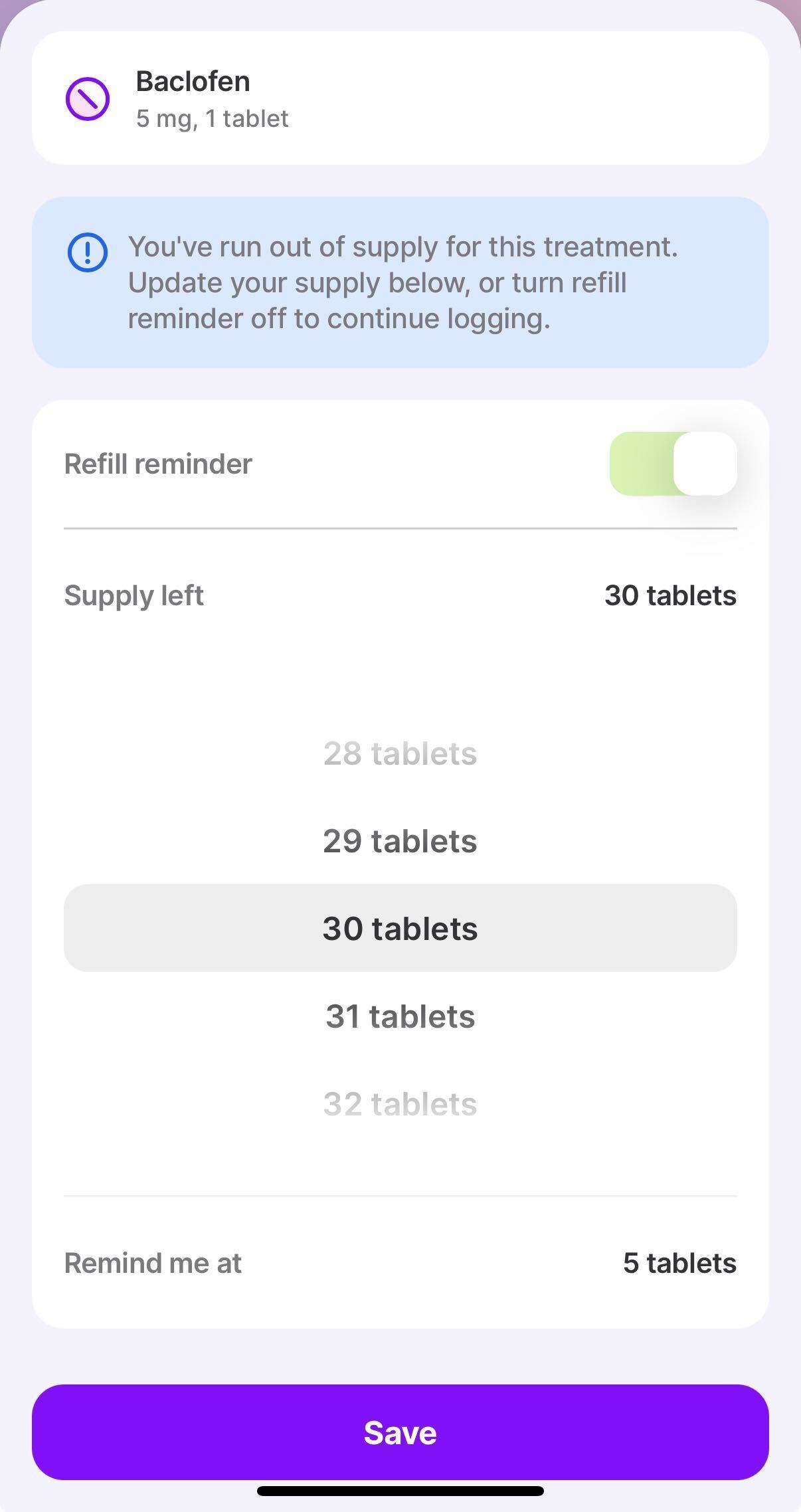The height and width of the screenshot is (1512, 801).
Task: Collapse the Supply left picker
Action: pos(400,595)
